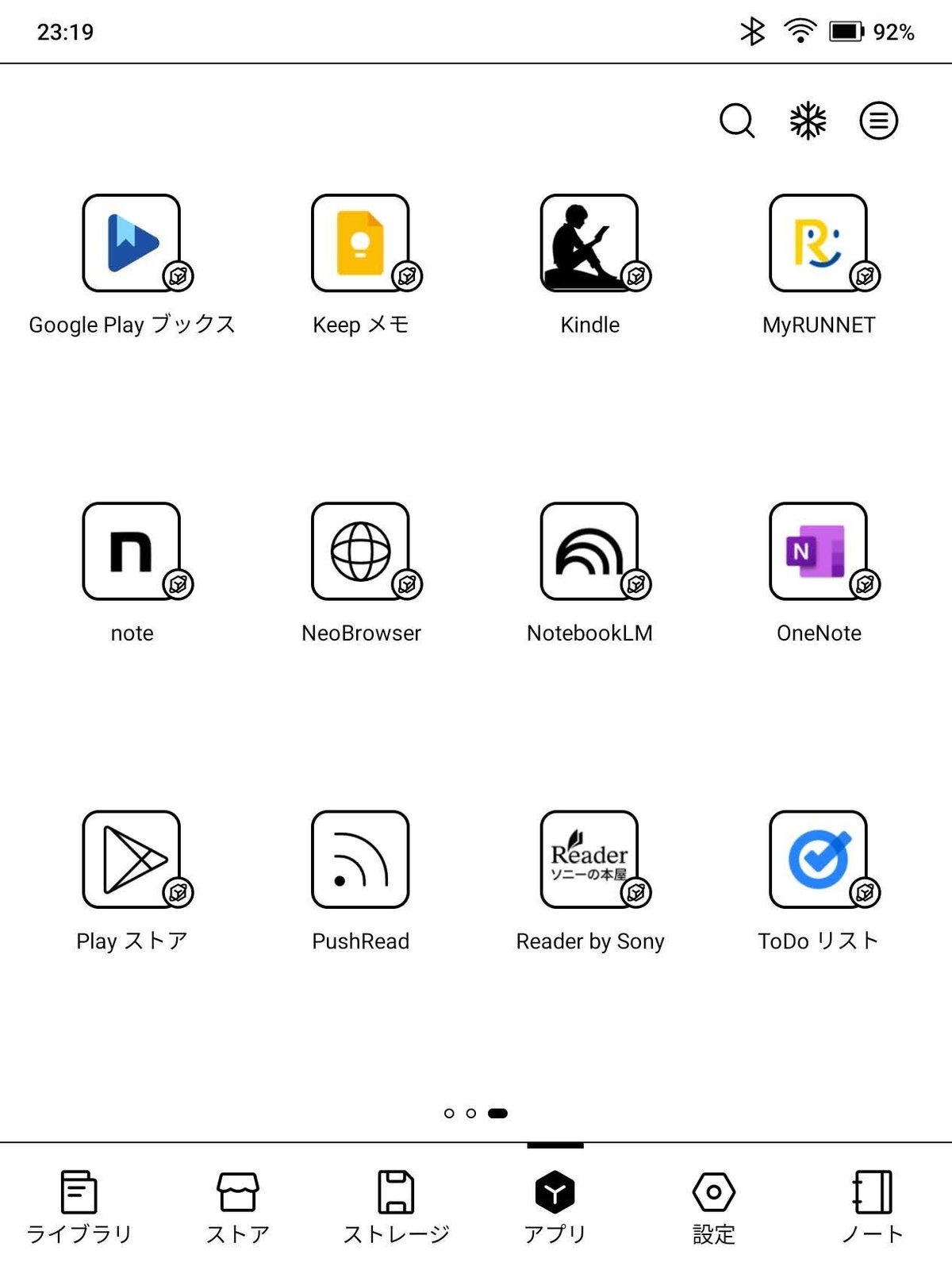Screen dimensions: 952x1266
Task: Open the round list menu icon
Action: (878, 121)
